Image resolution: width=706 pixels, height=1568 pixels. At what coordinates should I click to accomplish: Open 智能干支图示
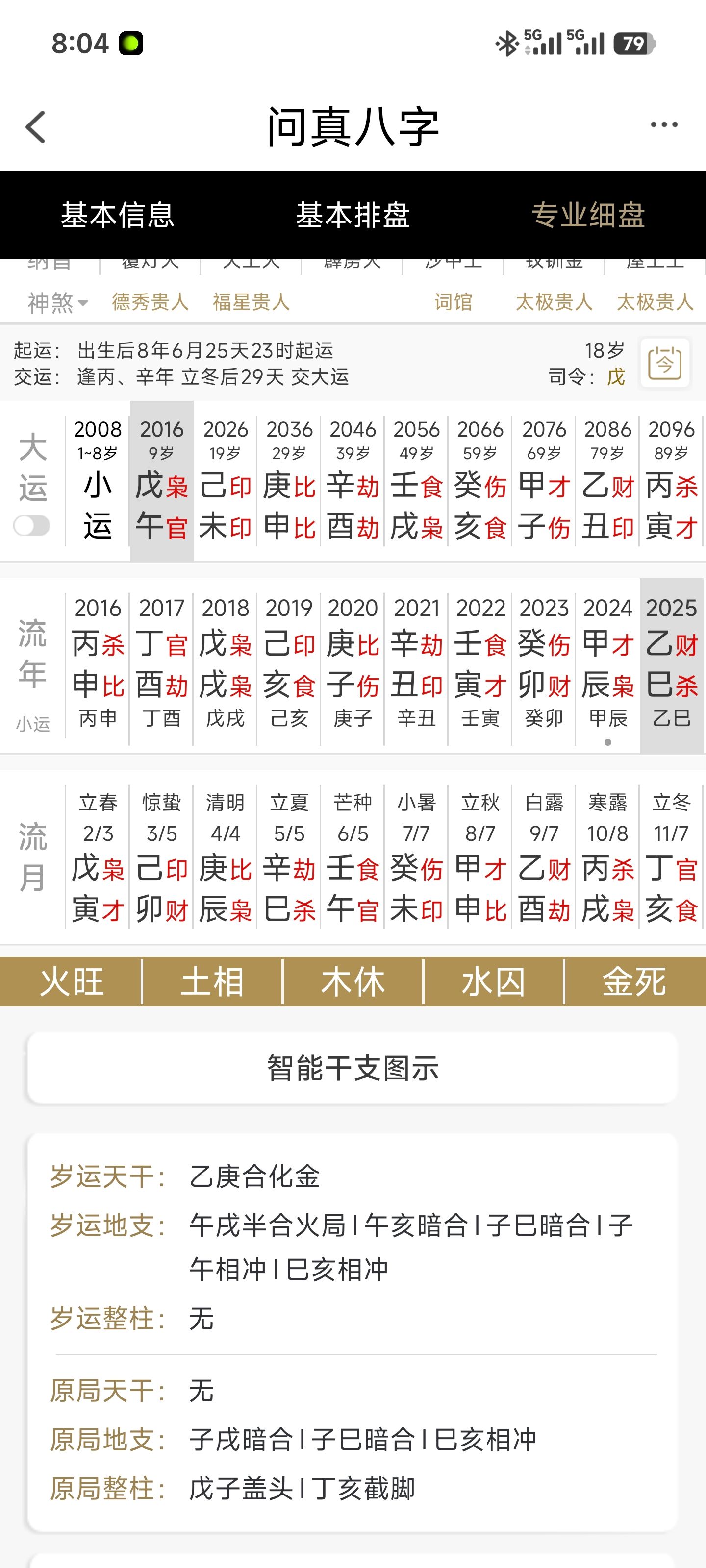(353, 1068)
